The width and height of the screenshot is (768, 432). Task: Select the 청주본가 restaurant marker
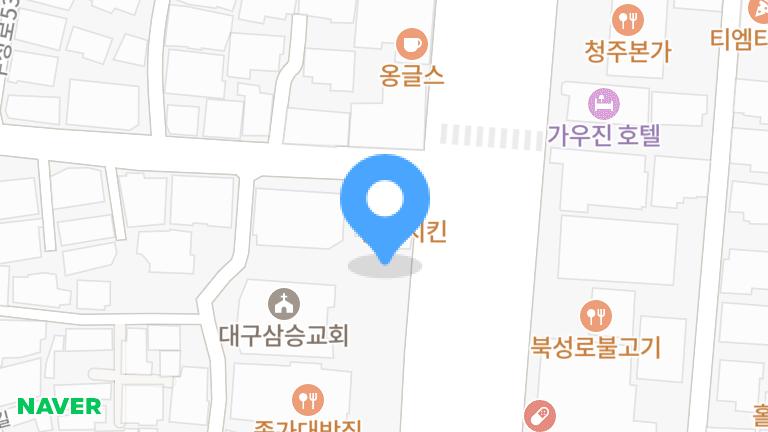(627, 20)
